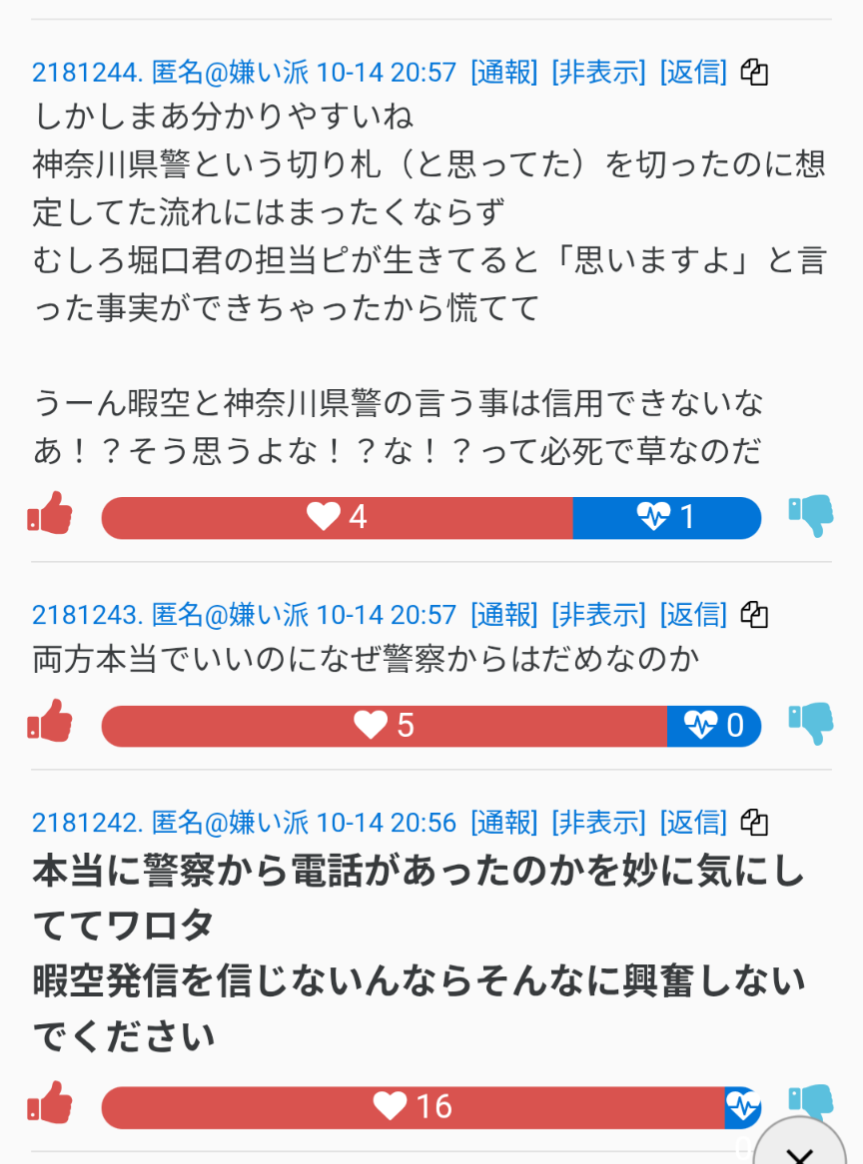Image resolution: width=863 pixels, height=1164 pixels.
Task: Reply to comment 2181244 via 返信
Action: click(693, 73)
